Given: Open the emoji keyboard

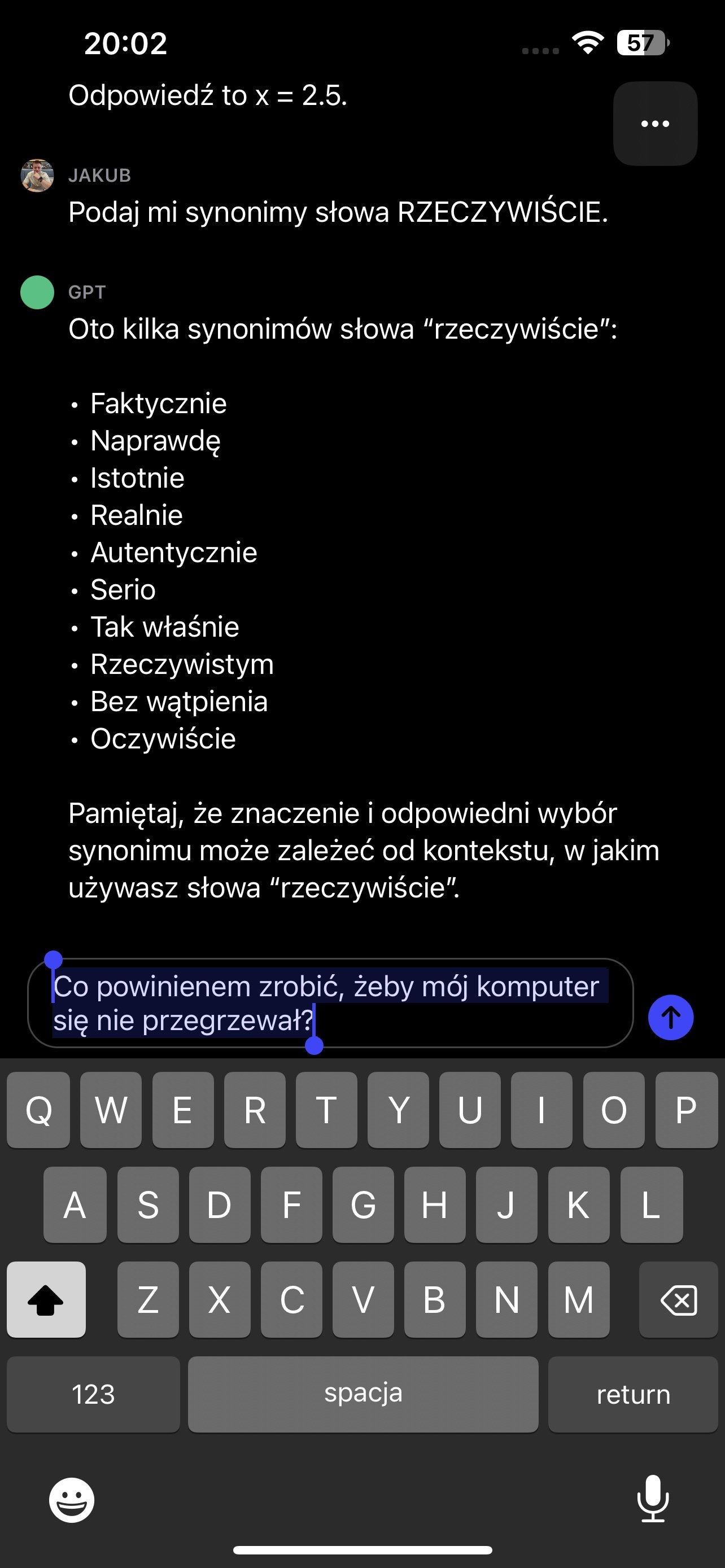Looking at the screenshot, I should (x=72, y=1500).
